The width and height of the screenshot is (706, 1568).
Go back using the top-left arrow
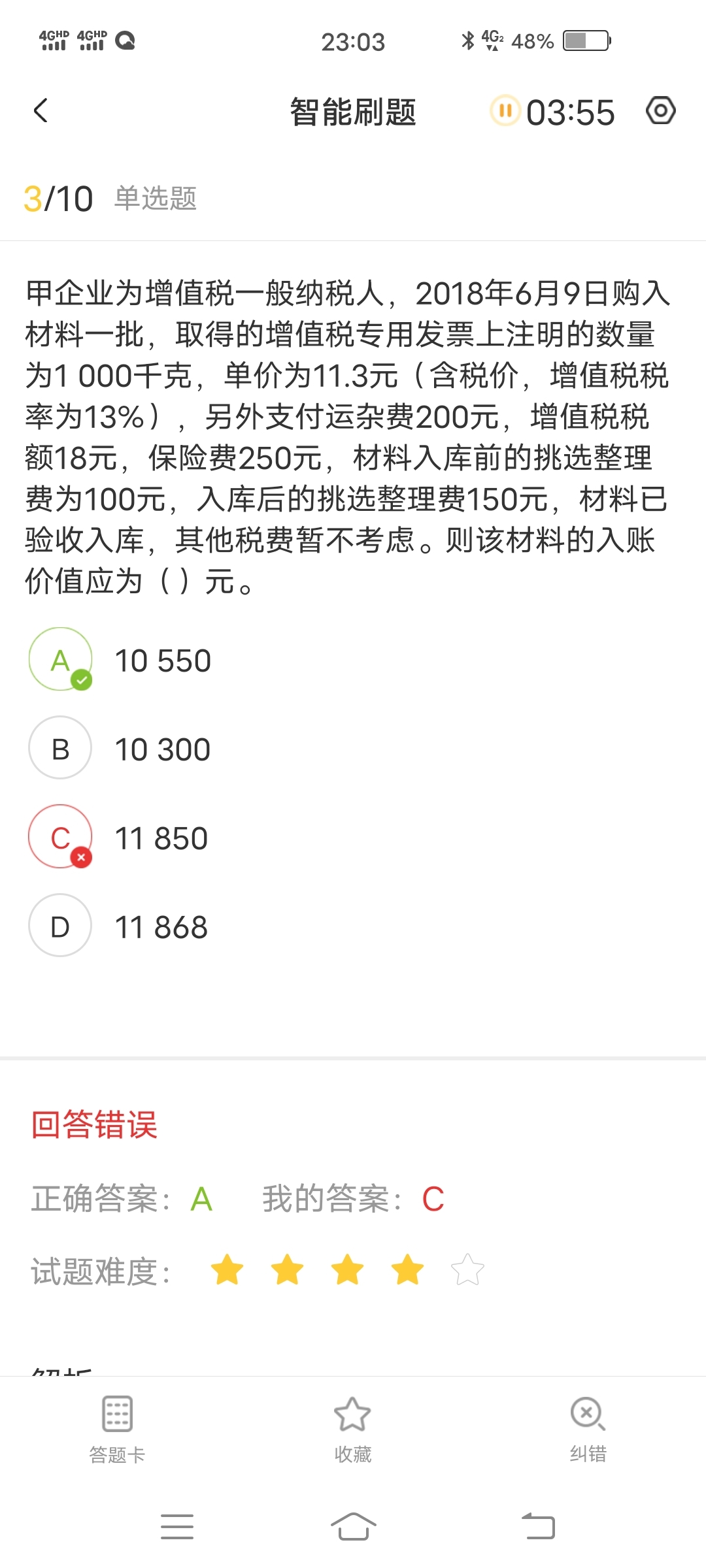[41, 110]
